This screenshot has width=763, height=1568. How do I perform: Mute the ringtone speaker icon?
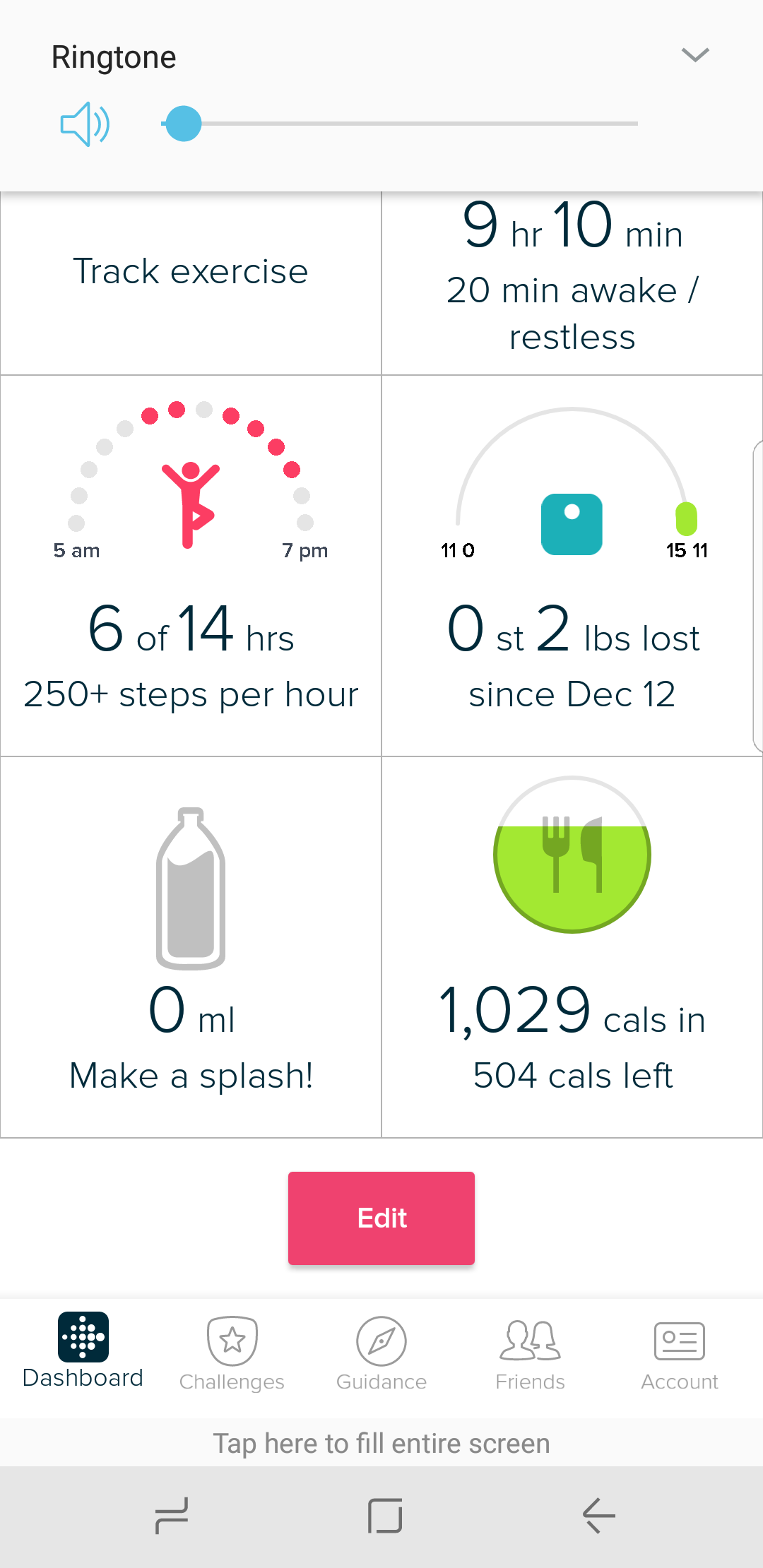[84, 124]
